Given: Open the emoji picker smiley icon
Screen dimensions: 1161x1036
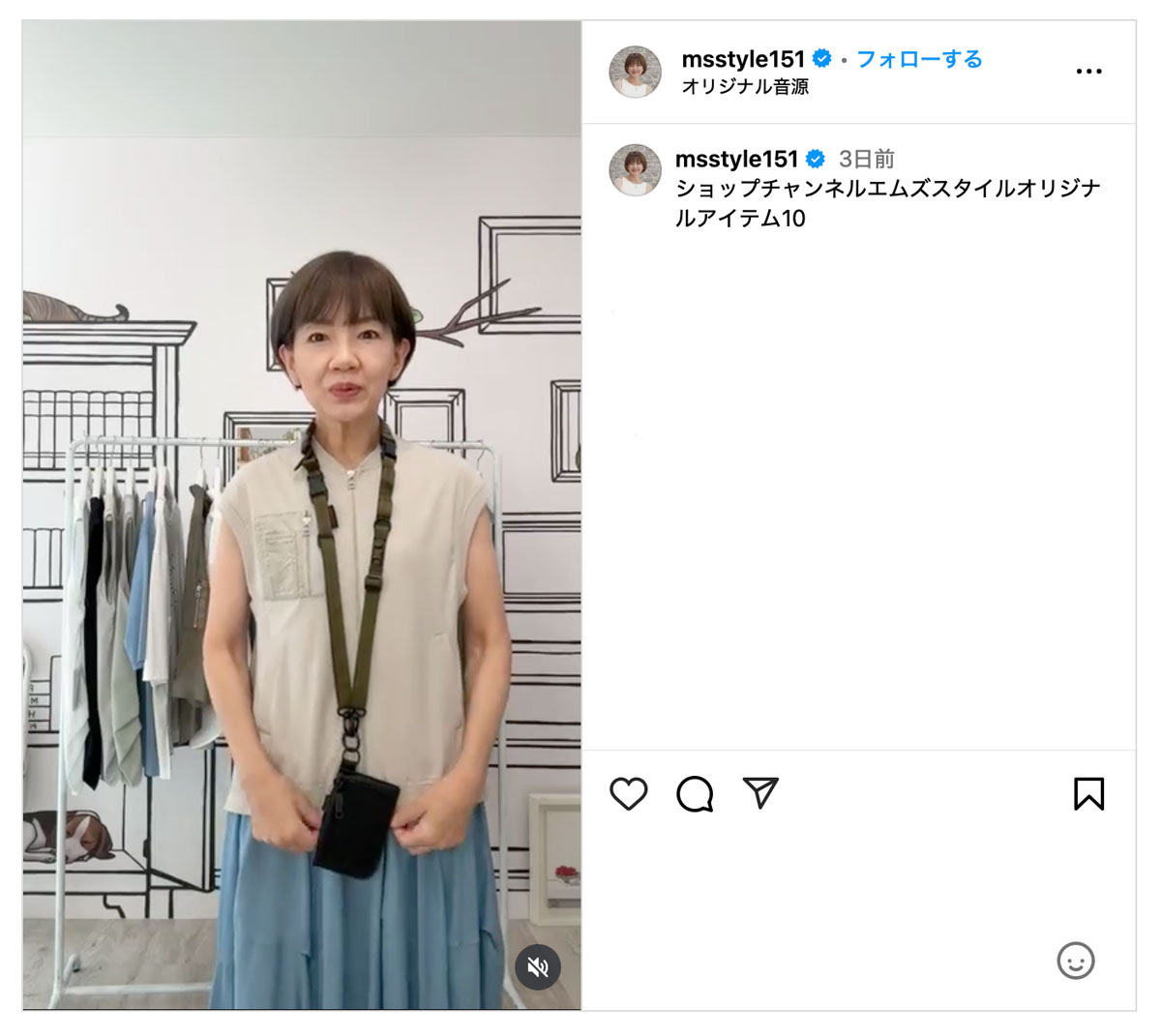Looking at the screenshot, I should (1075, 961).
